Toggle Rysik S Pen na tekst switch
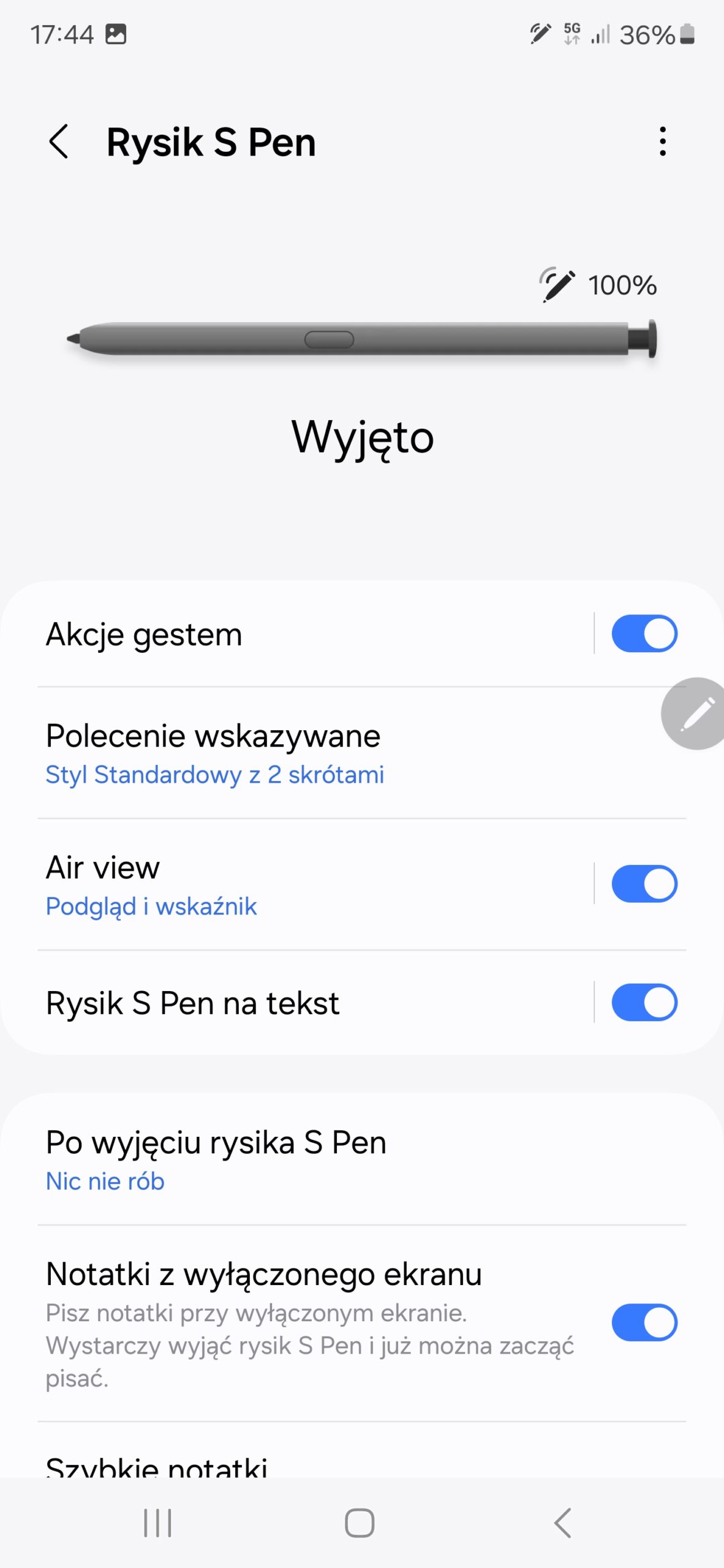The image size is (724, 1568). coord(644,1003)
